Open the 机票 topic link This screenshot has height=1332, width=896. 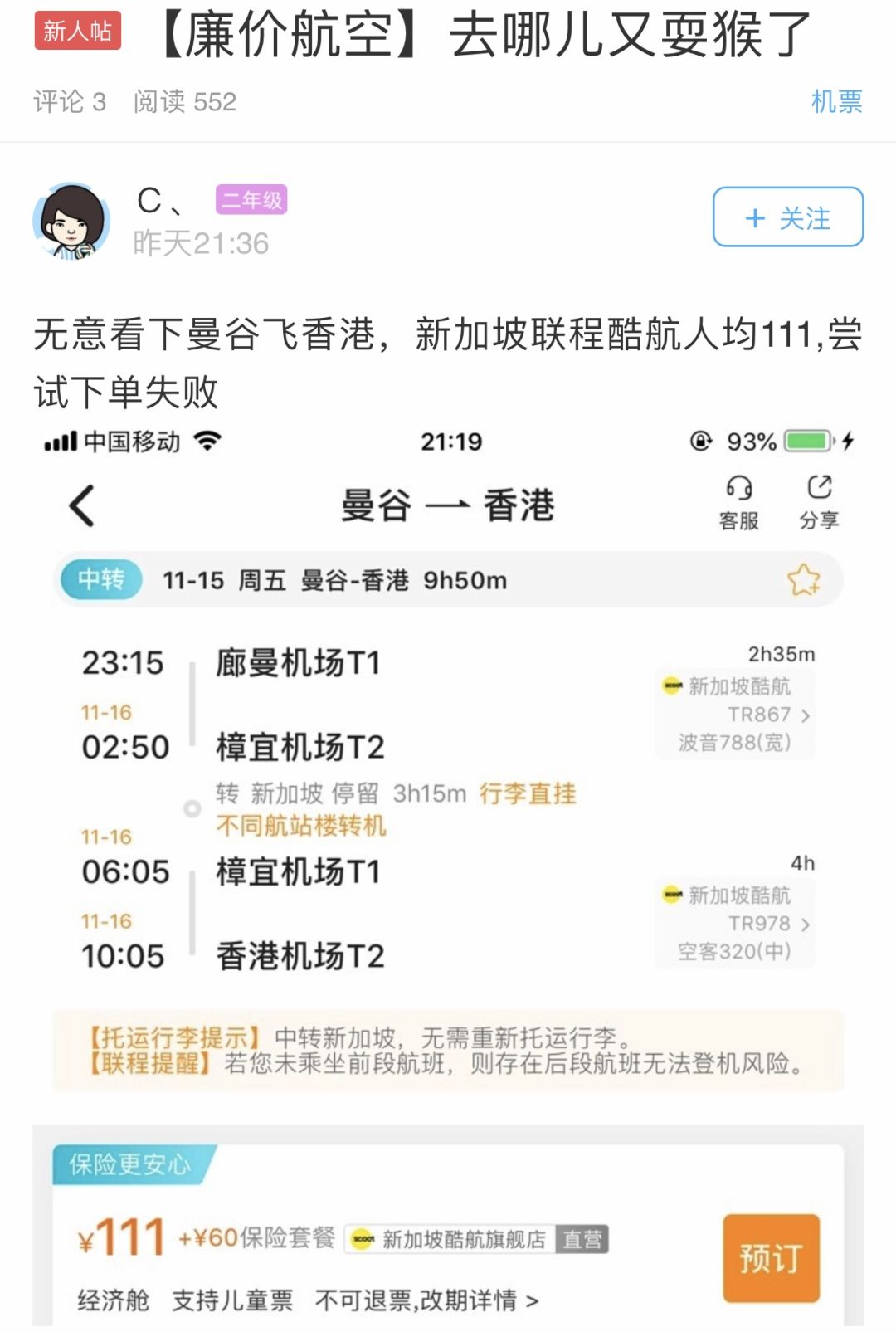(835, 101)
